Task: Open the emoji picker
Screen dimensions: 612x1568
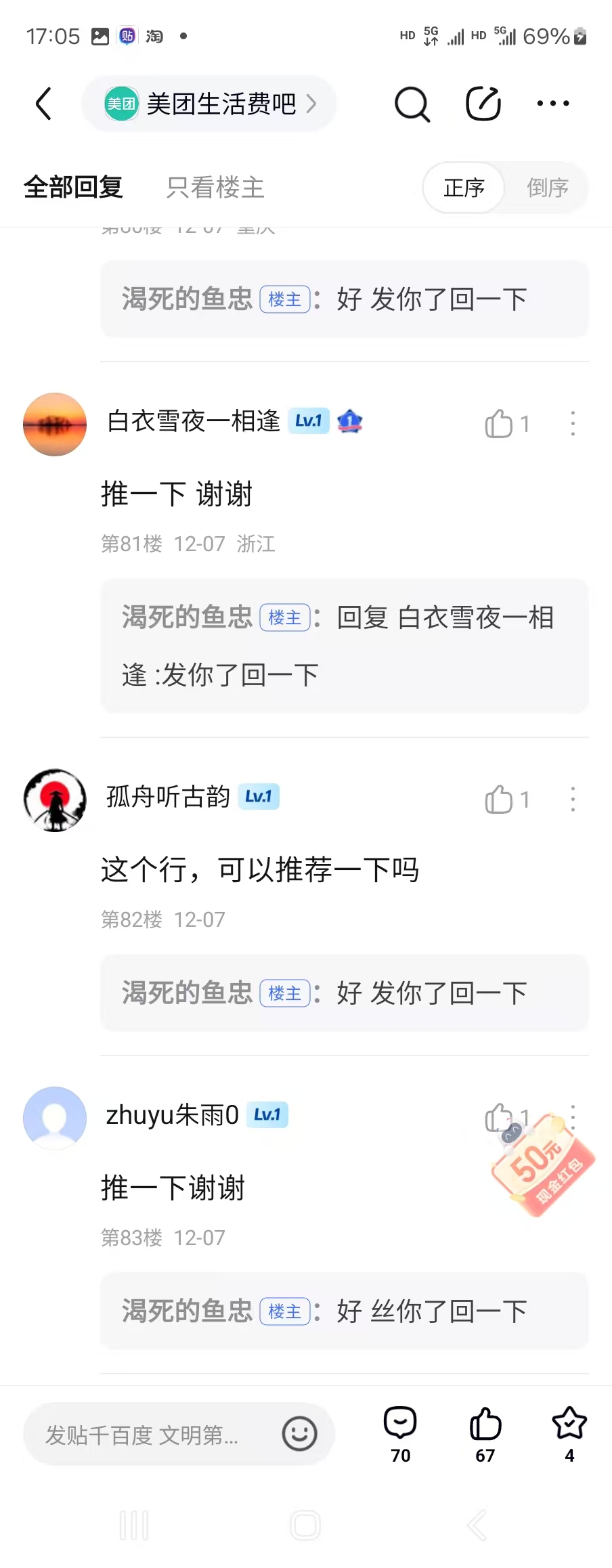Action: click(x=299, y=1434)
